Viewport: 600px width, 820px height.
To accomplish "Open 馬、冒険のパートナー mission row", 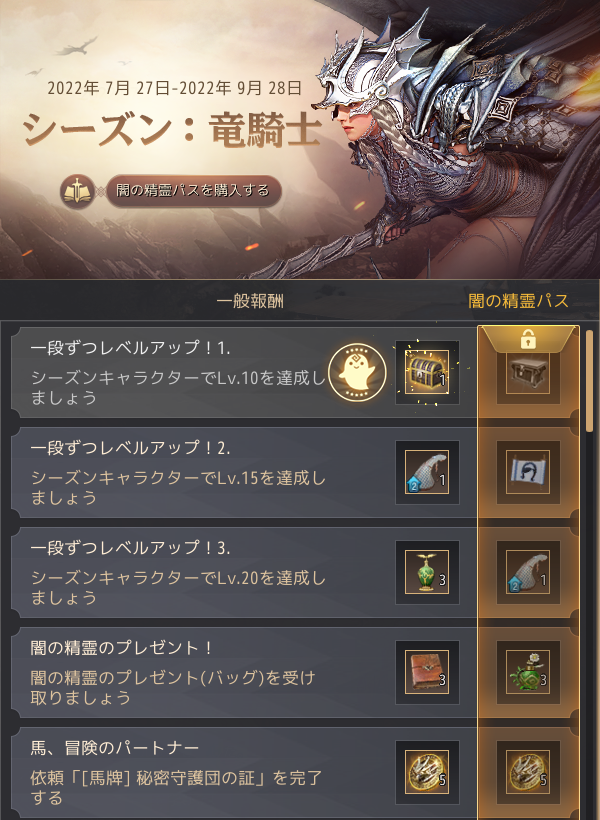I will pyautogui.click(x=180, y=772).
